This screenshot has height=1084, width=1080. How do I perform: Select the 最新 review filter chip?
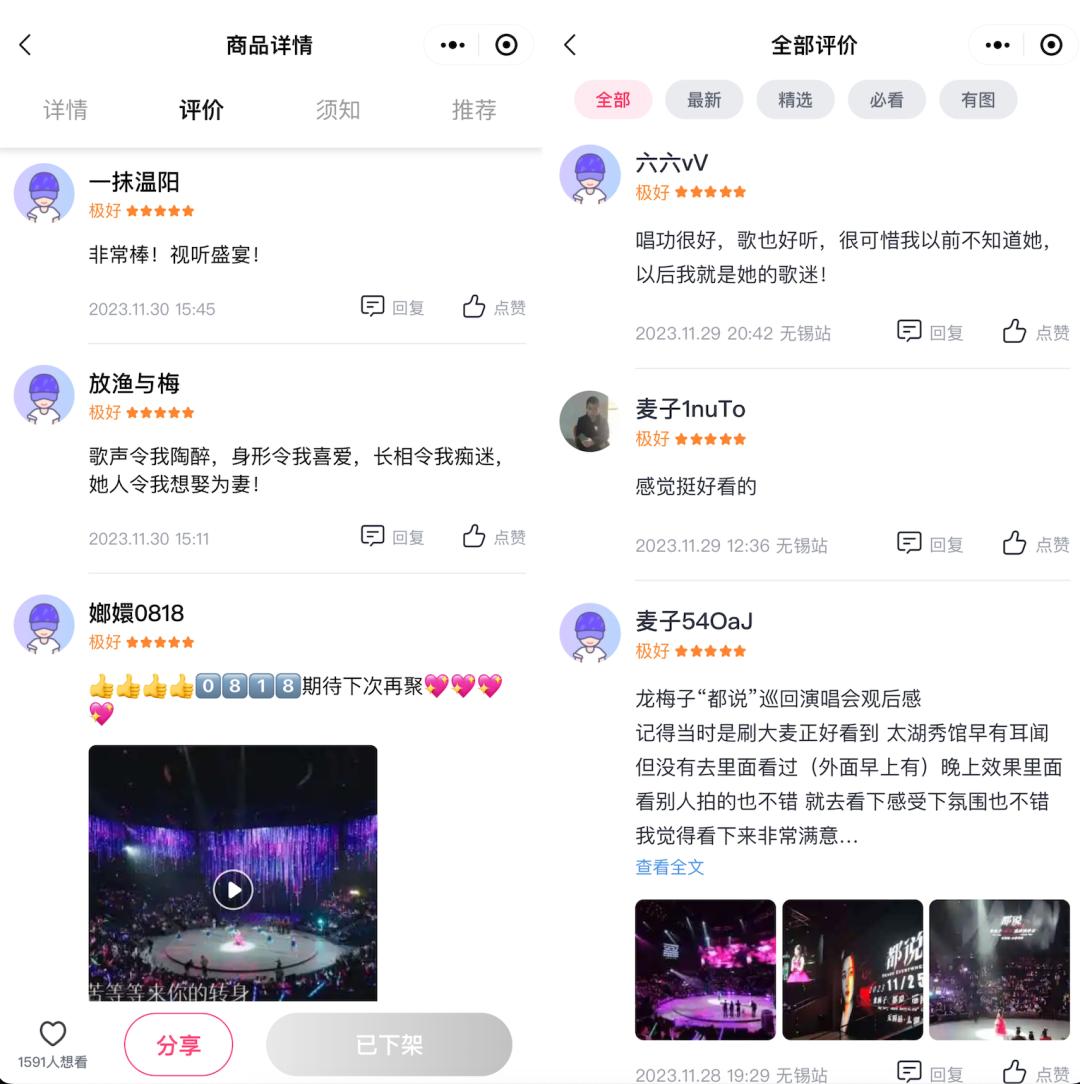pyautogui.click(x=704, y=100)
